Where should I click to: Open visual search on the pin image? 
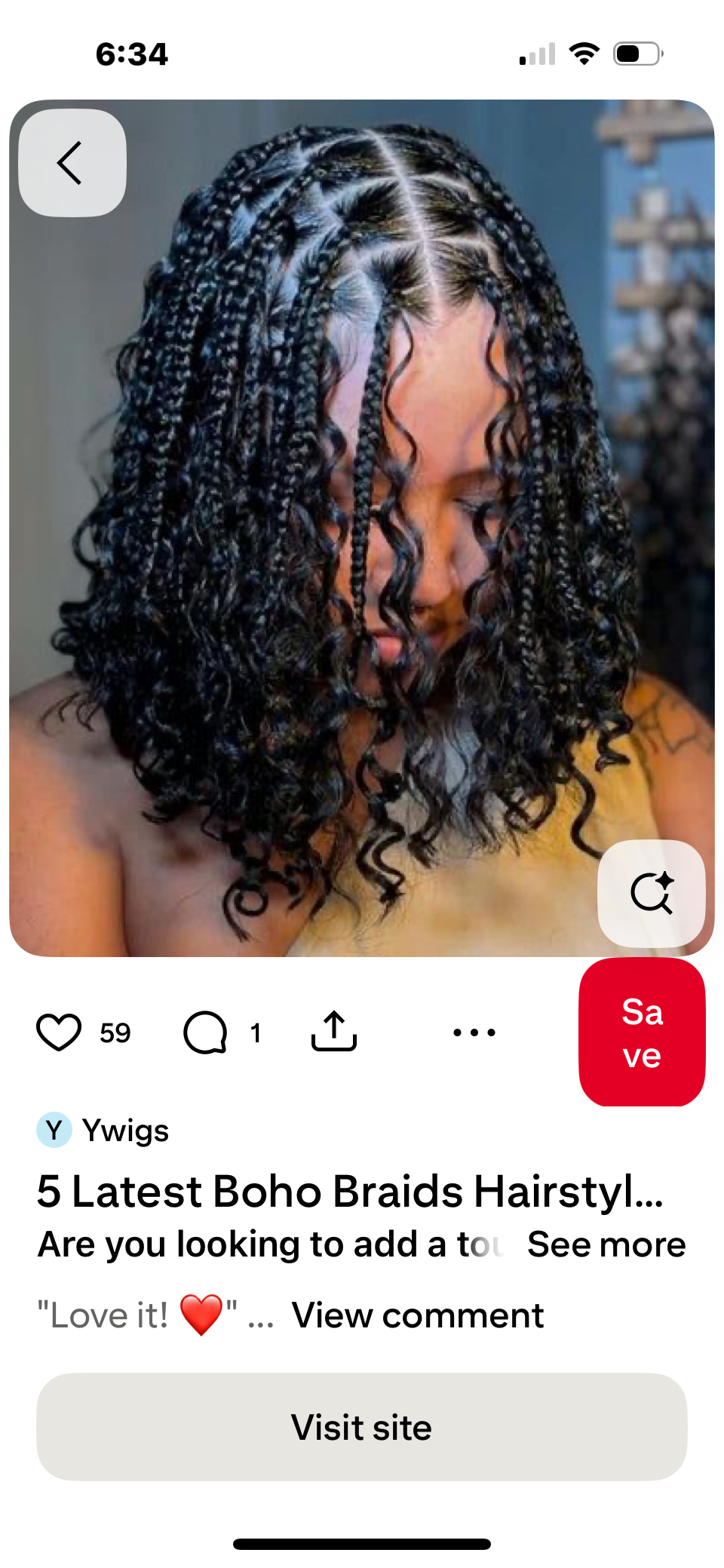click(x=651, y=893)
